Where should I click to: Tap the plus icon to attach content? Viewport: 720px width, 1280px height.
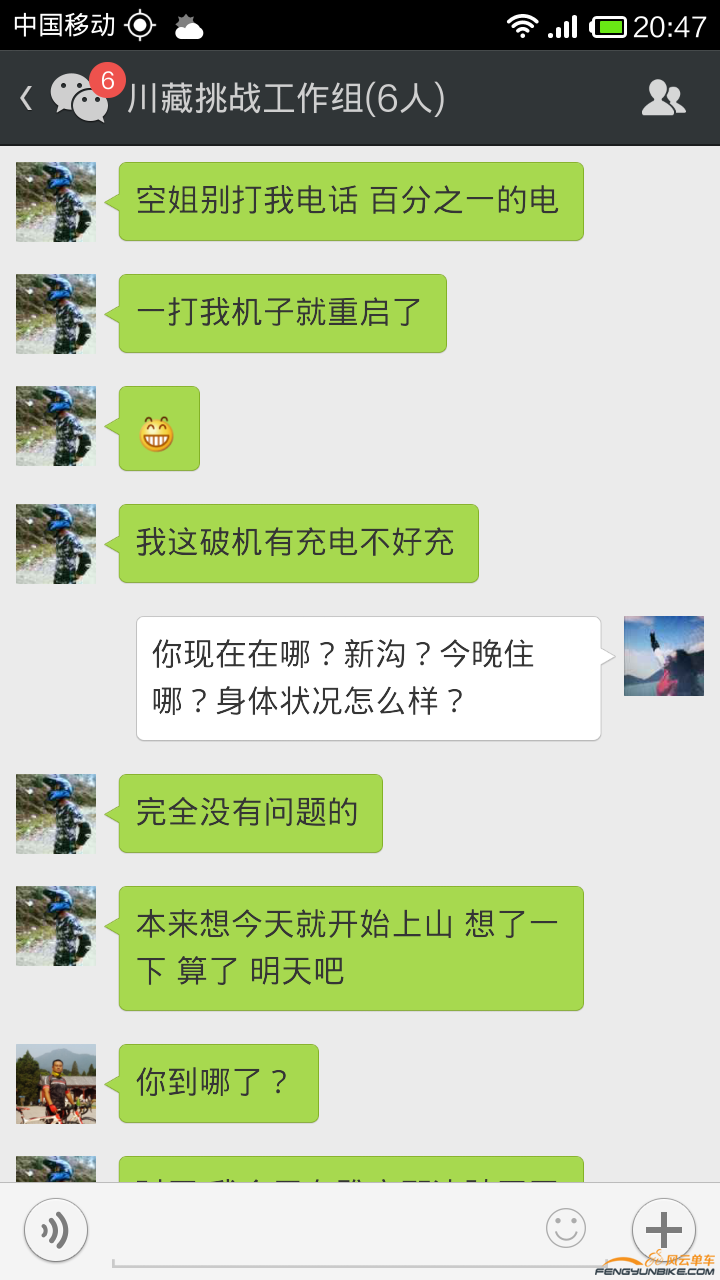point(664,1230)
